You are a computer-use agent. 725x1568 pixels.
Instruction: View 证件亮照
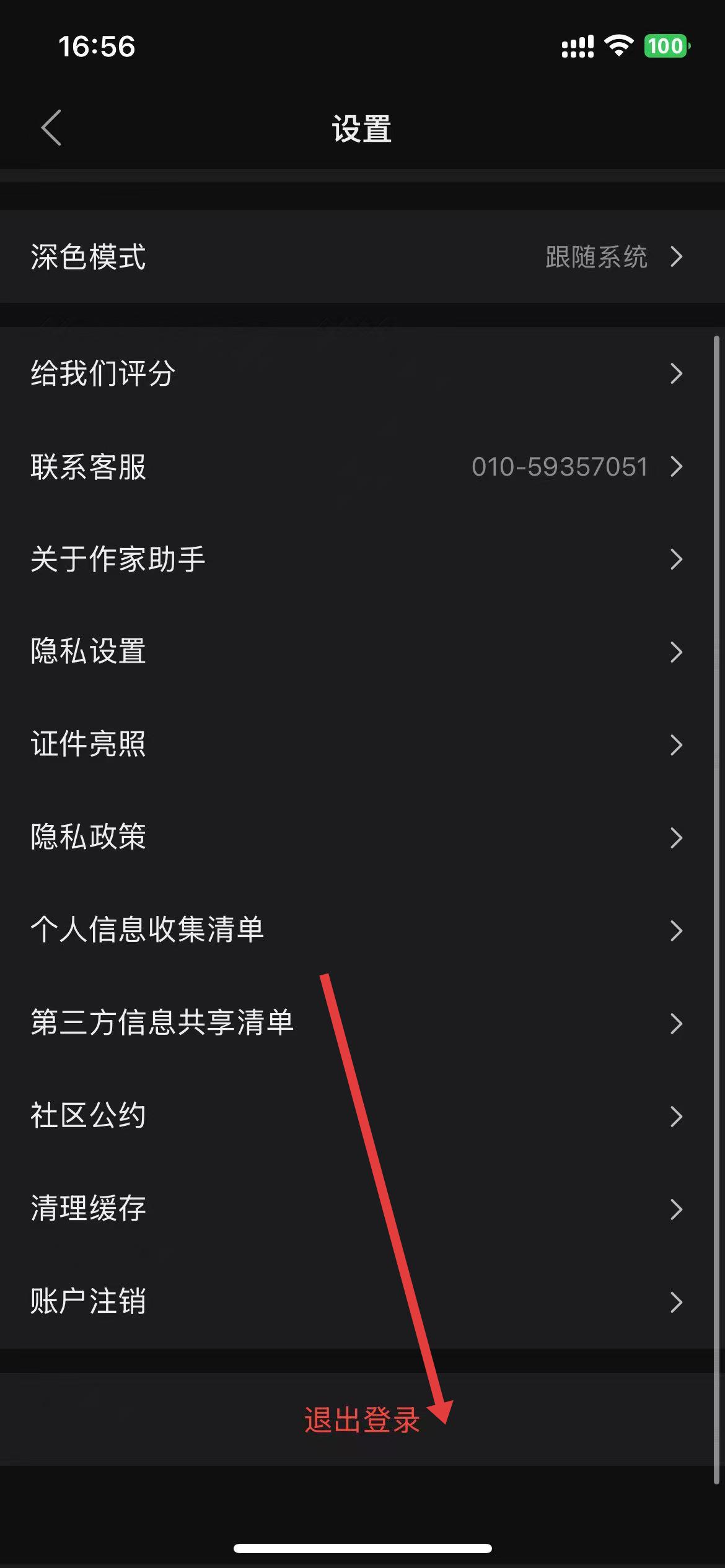(x=362, y=744)
